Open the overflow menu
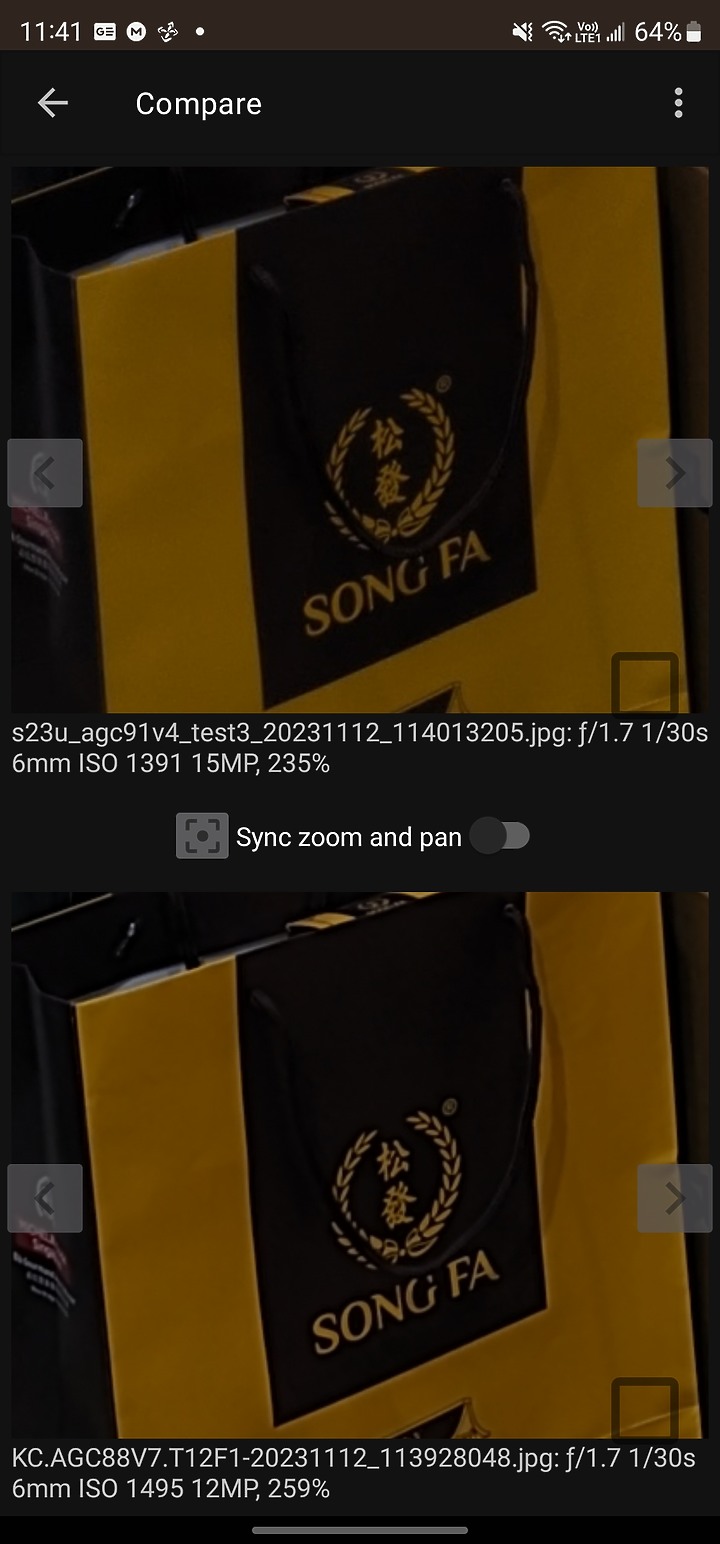 pos(678,103)
